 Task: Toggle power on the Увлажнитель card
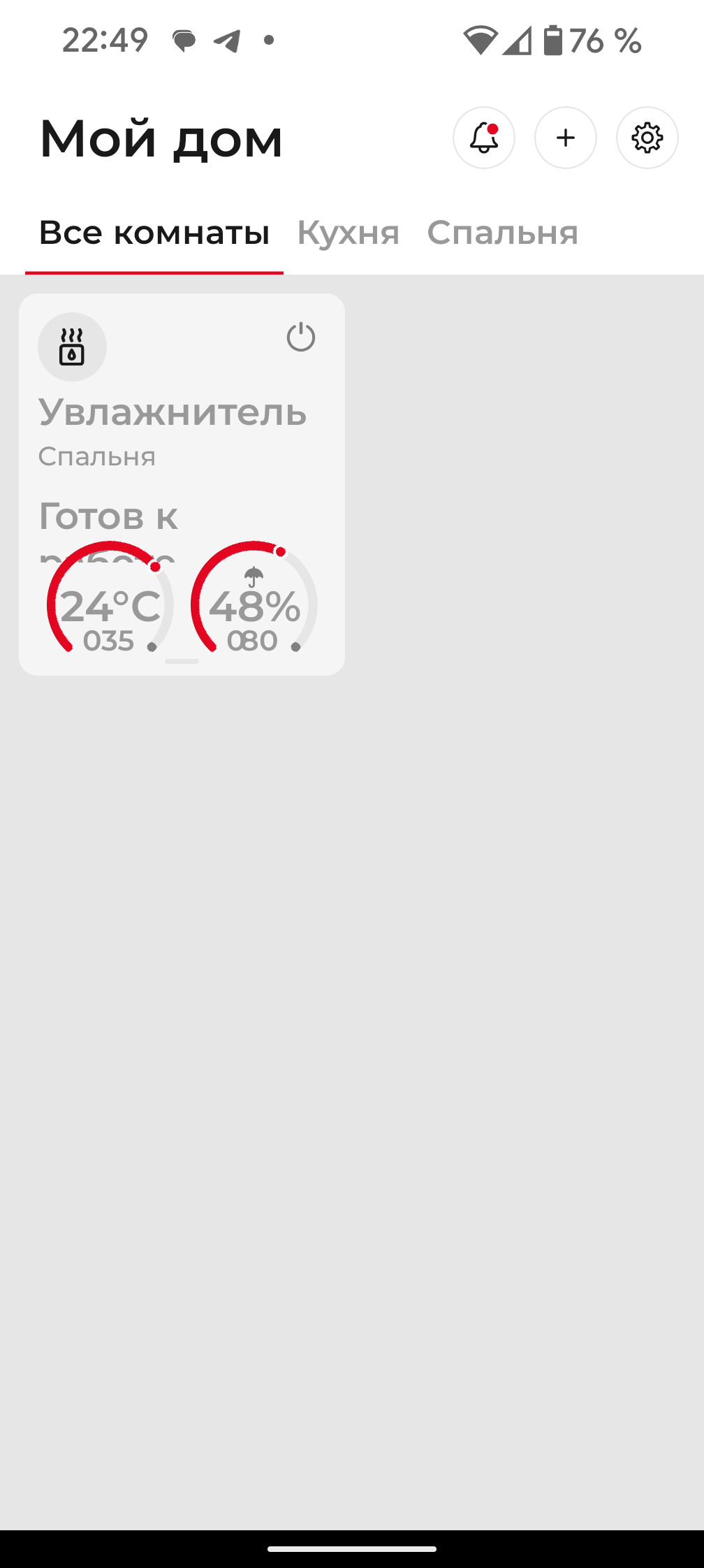pos(301,337)
